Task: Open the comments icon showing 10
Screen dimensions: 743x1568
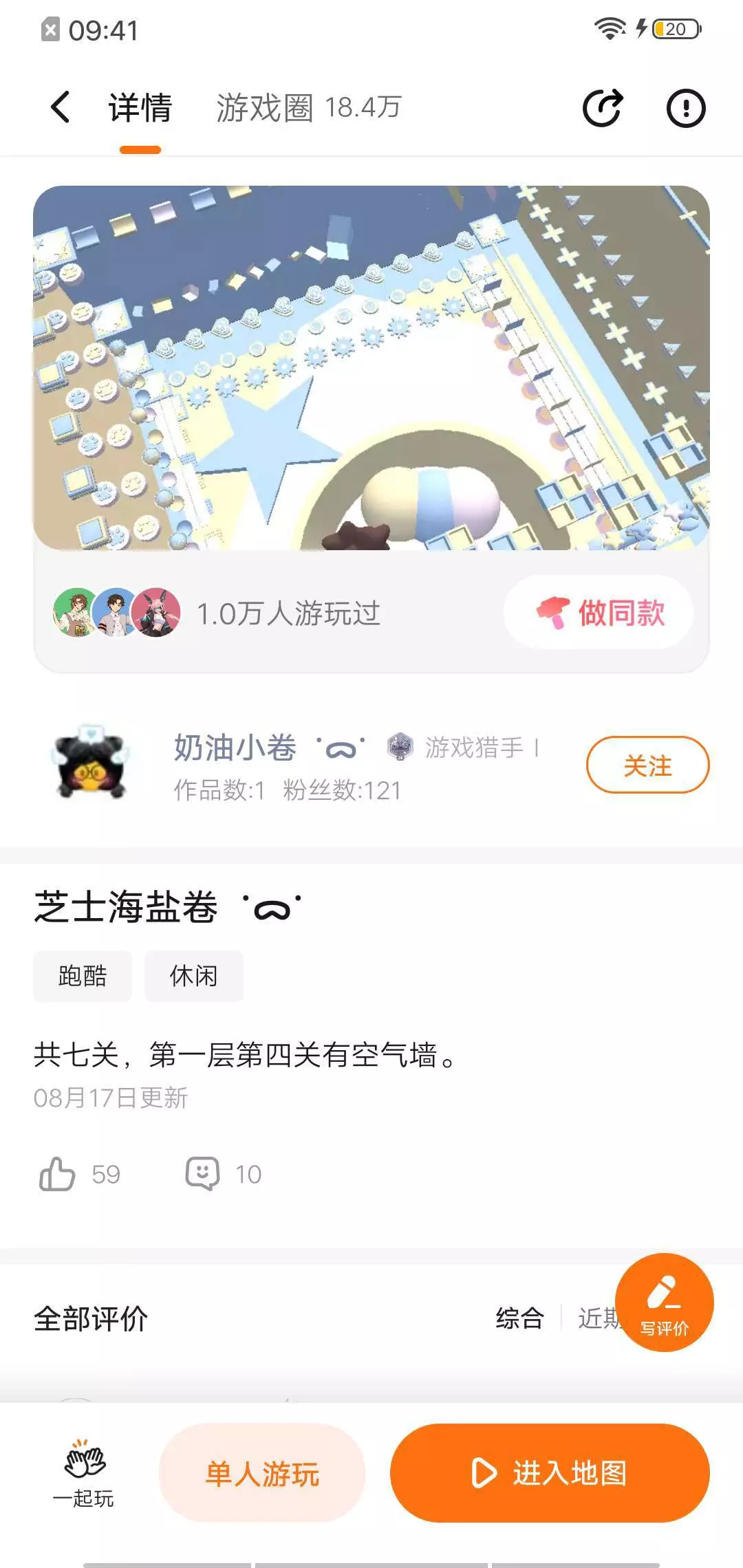Action: 203,1173
